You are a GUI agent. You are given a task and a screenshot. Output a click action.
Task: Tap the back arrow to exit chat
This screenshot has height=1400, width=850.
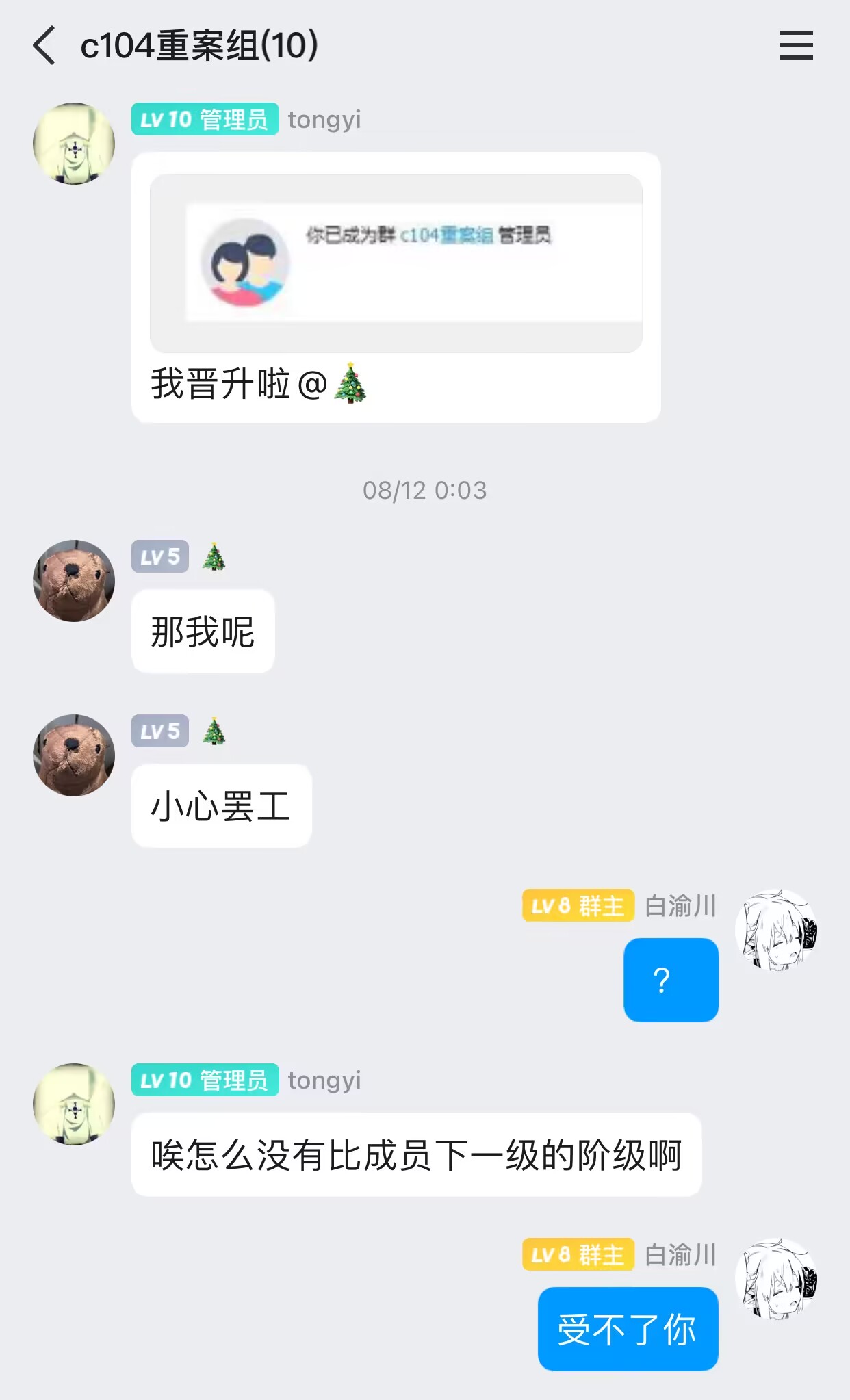pyautogui.click(x=45, y=47)
